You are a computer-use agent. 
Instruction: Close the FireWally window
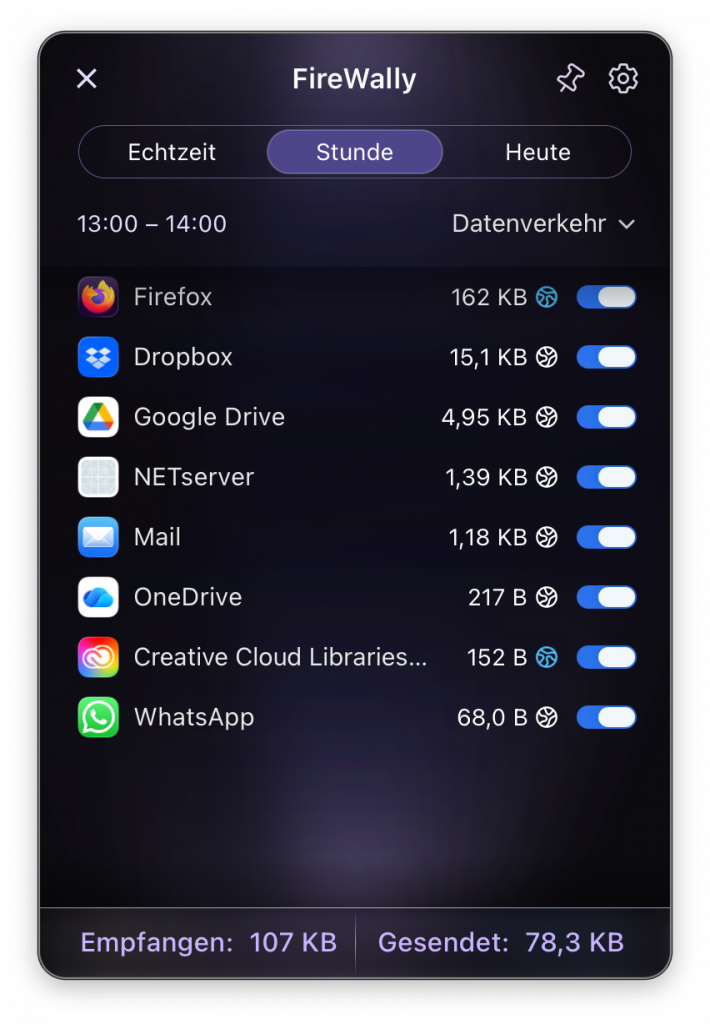87,78
